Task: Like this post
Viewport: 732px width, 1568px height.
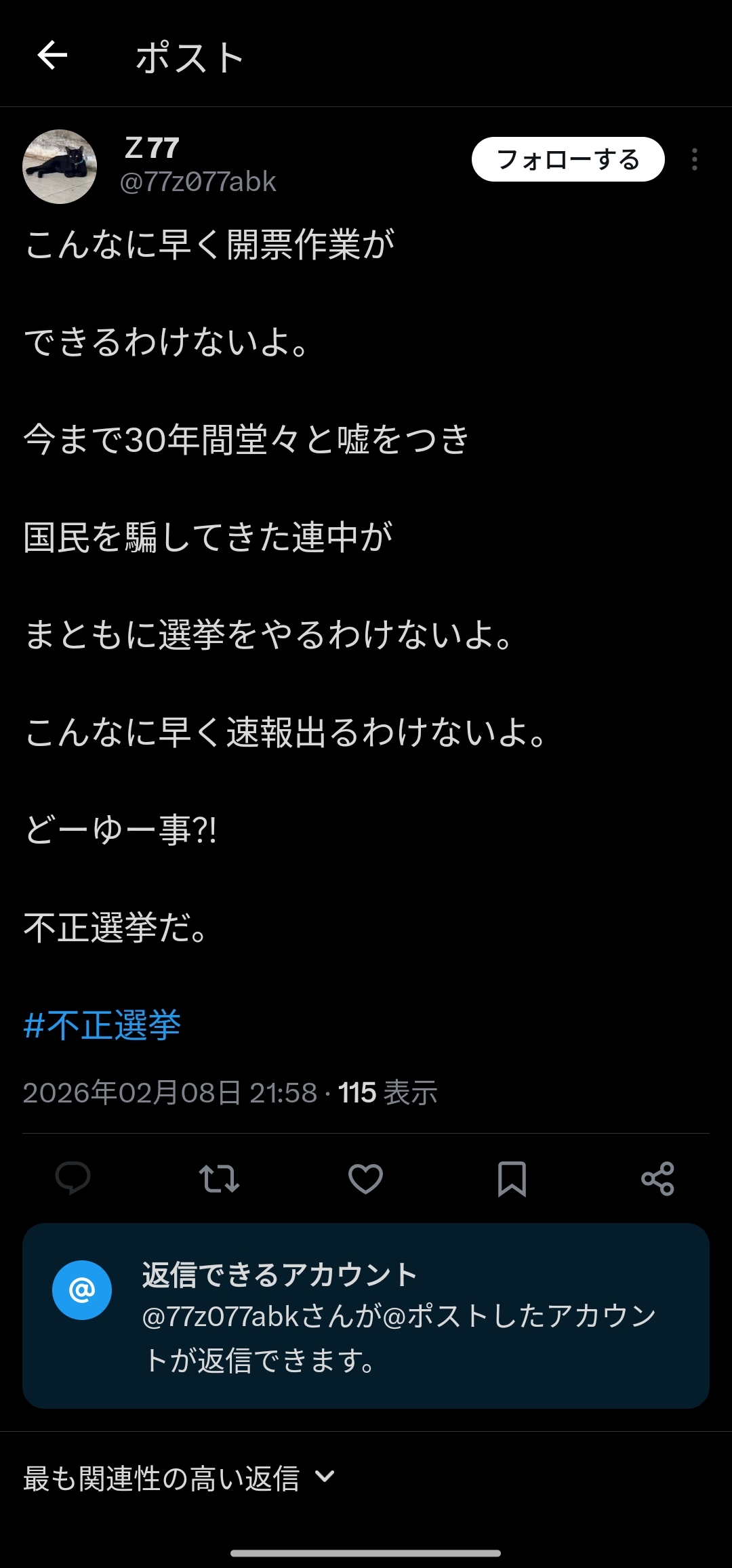Action: (365, 1178)
